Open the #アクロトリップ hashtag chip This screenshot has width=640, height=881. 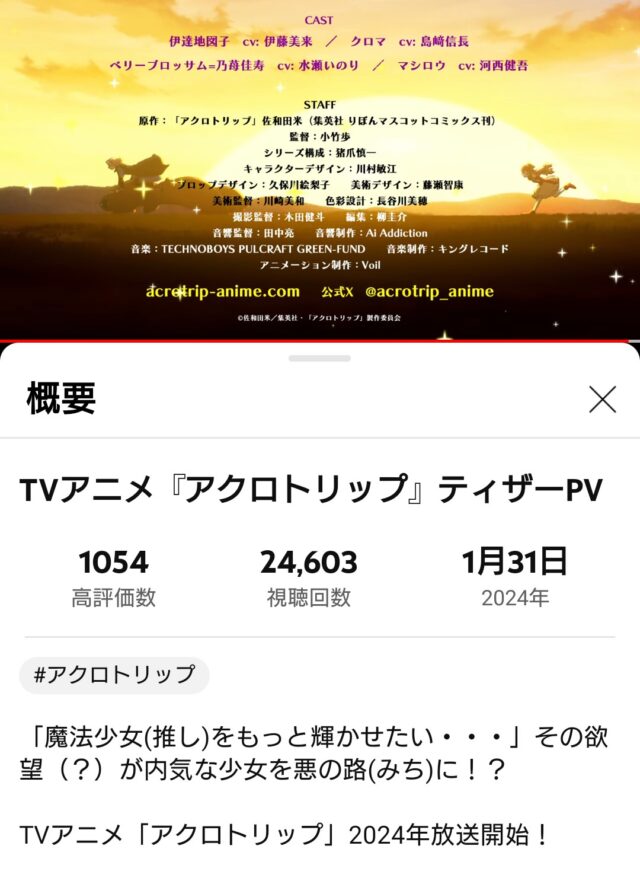(x=114, y=675)
